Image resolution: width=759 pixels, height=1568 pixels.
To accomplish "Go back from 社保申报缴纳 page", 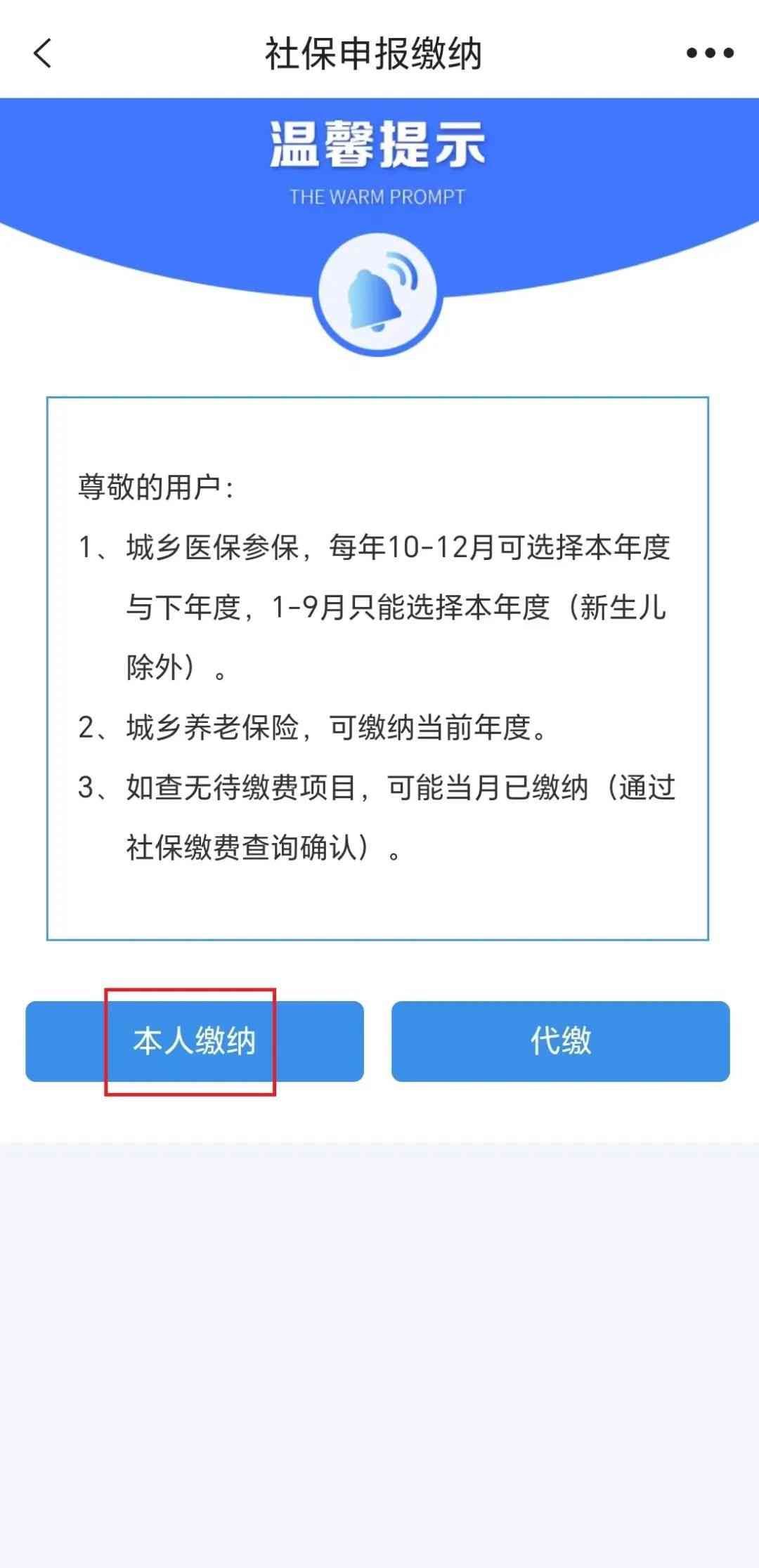I will [x=43, y=53].
